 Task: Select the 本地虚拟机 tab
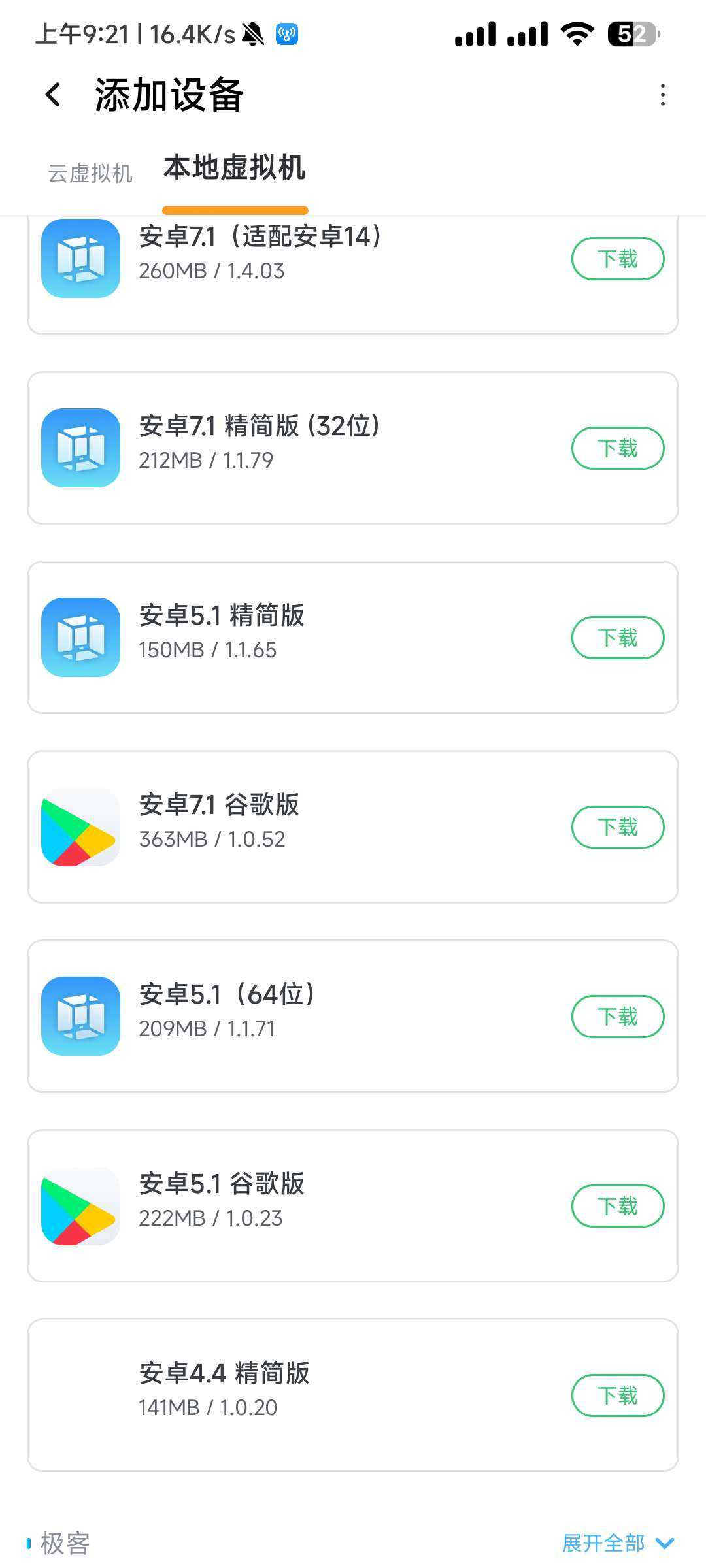coord(235,167)
